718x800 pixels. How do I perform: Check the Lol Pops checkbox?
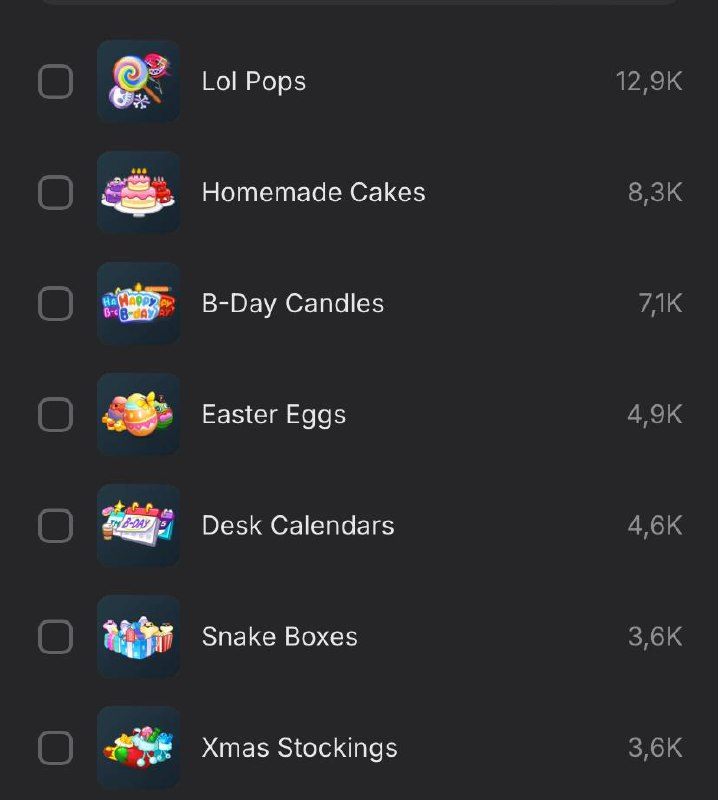[x=55, y=81]
